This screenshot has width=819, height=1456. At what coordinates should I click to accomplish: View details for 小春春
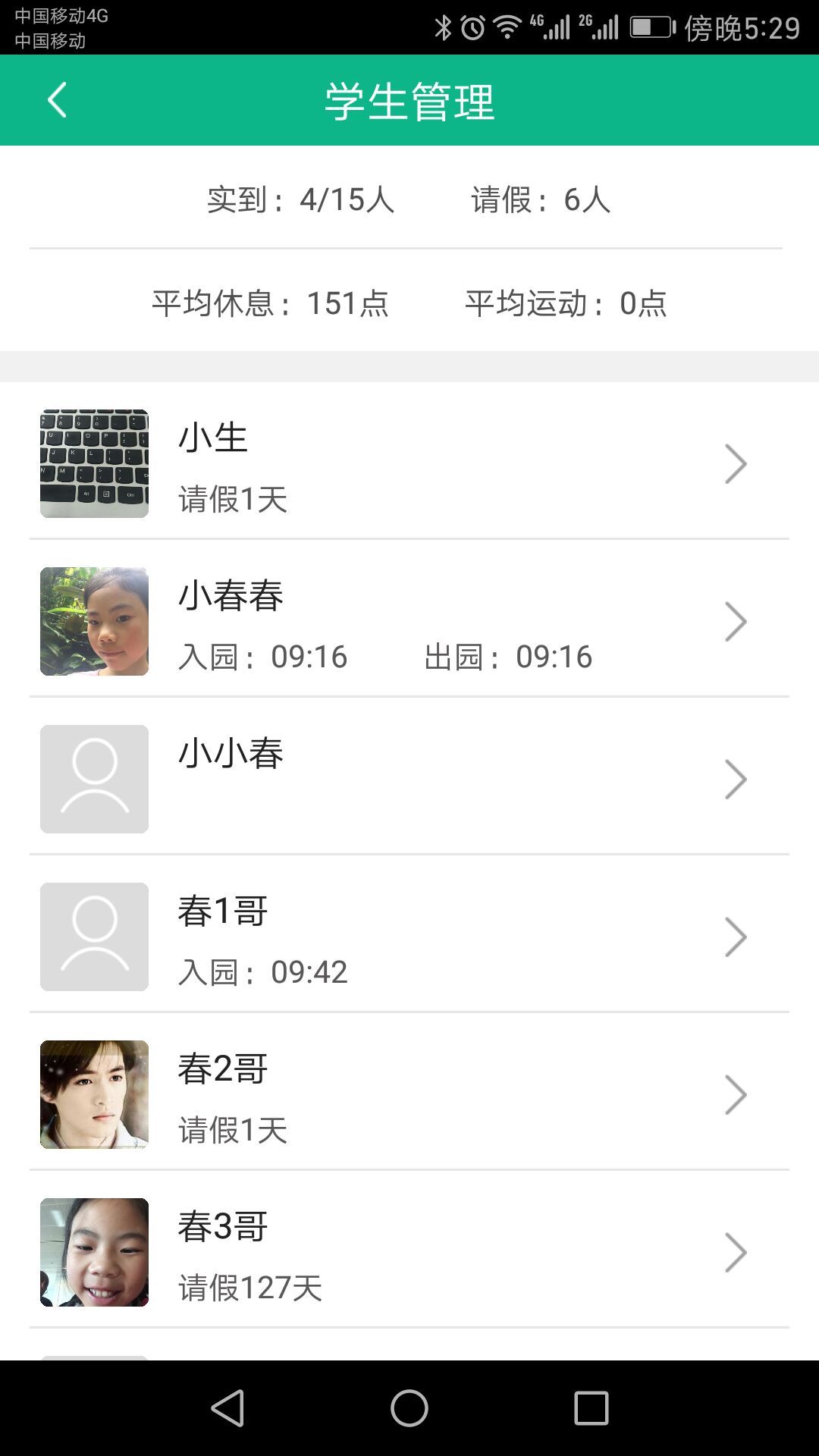(x=409, y=621)
